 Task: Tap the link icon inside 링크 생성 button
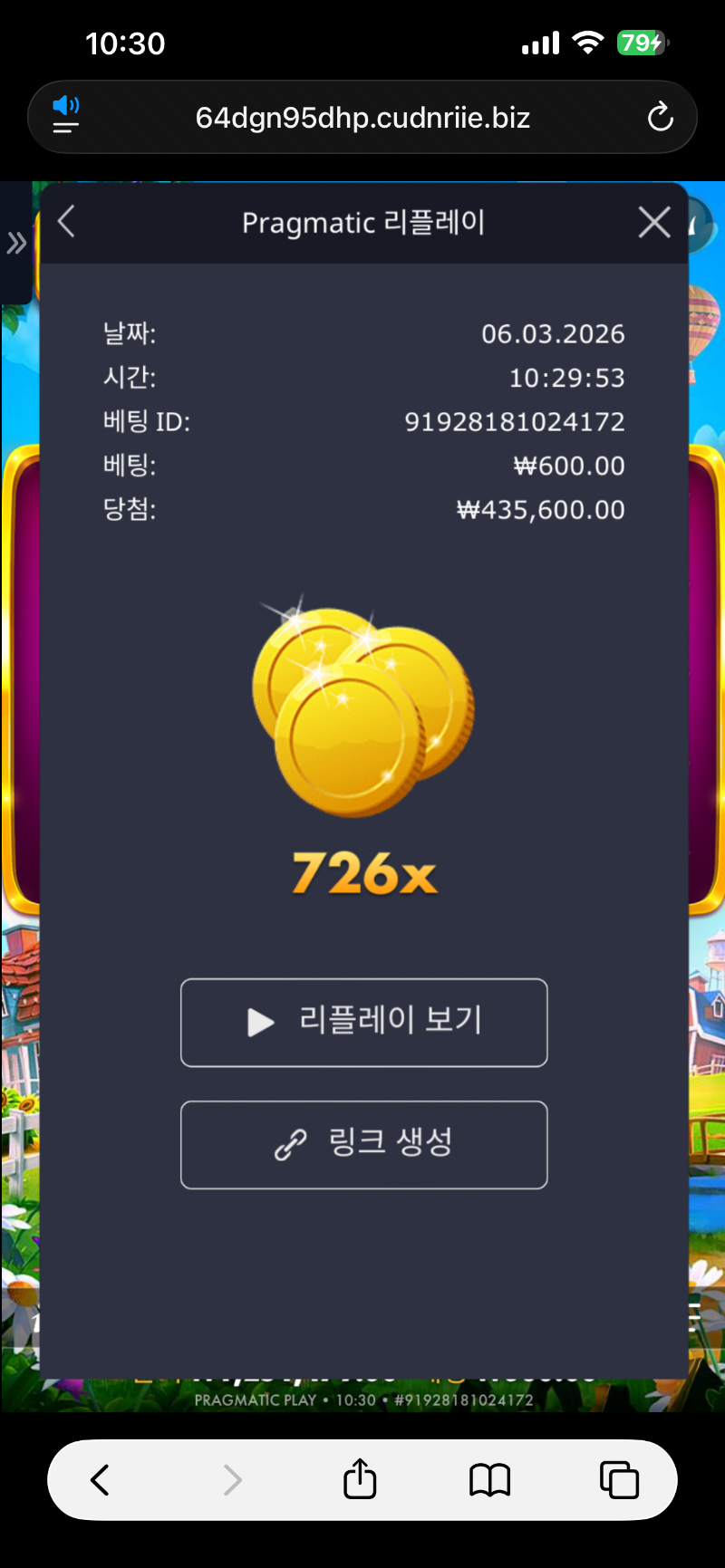pyautogui.click(x=292, y=1144)
